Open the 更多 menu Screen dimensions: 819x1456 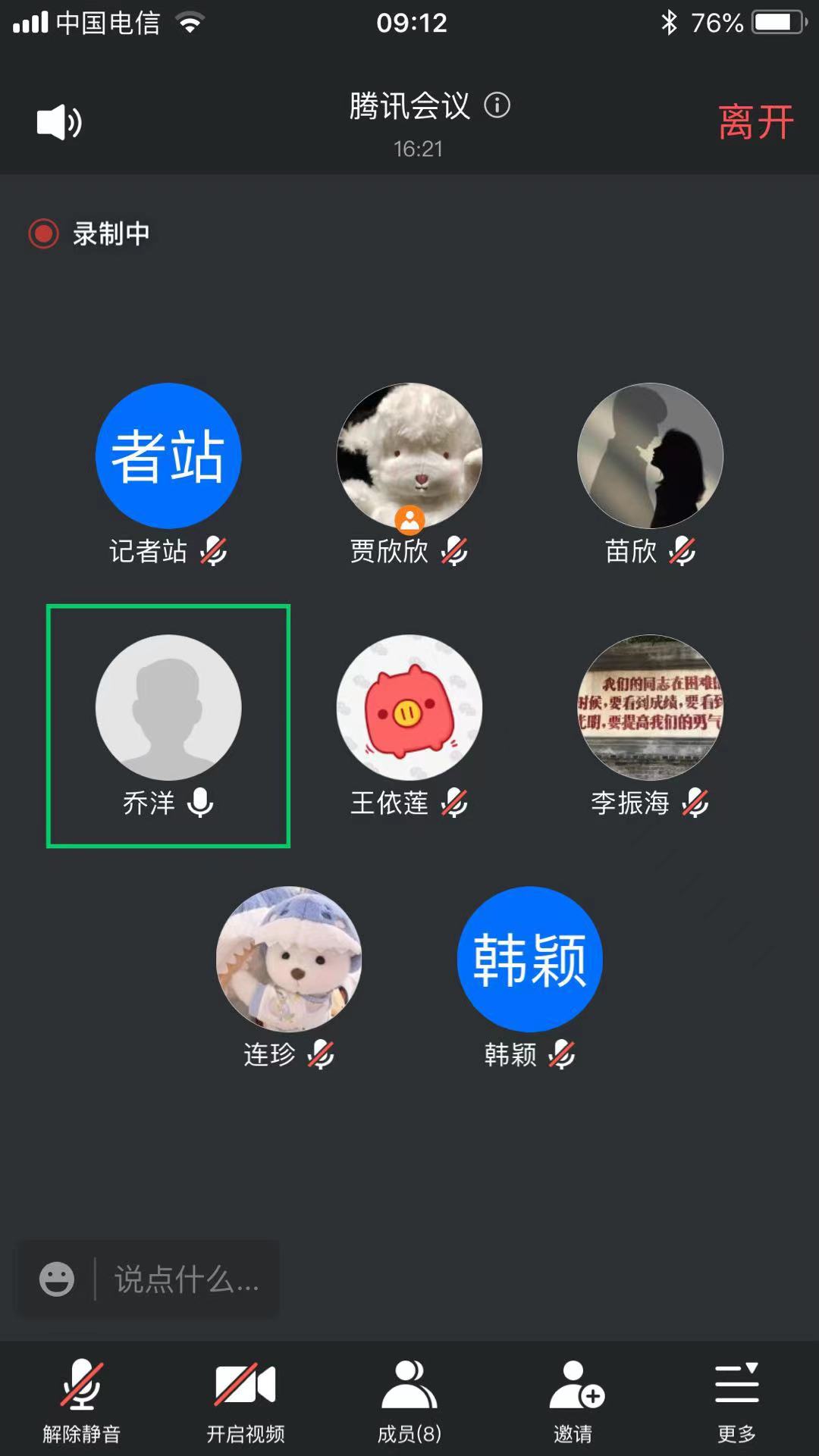736,1399
